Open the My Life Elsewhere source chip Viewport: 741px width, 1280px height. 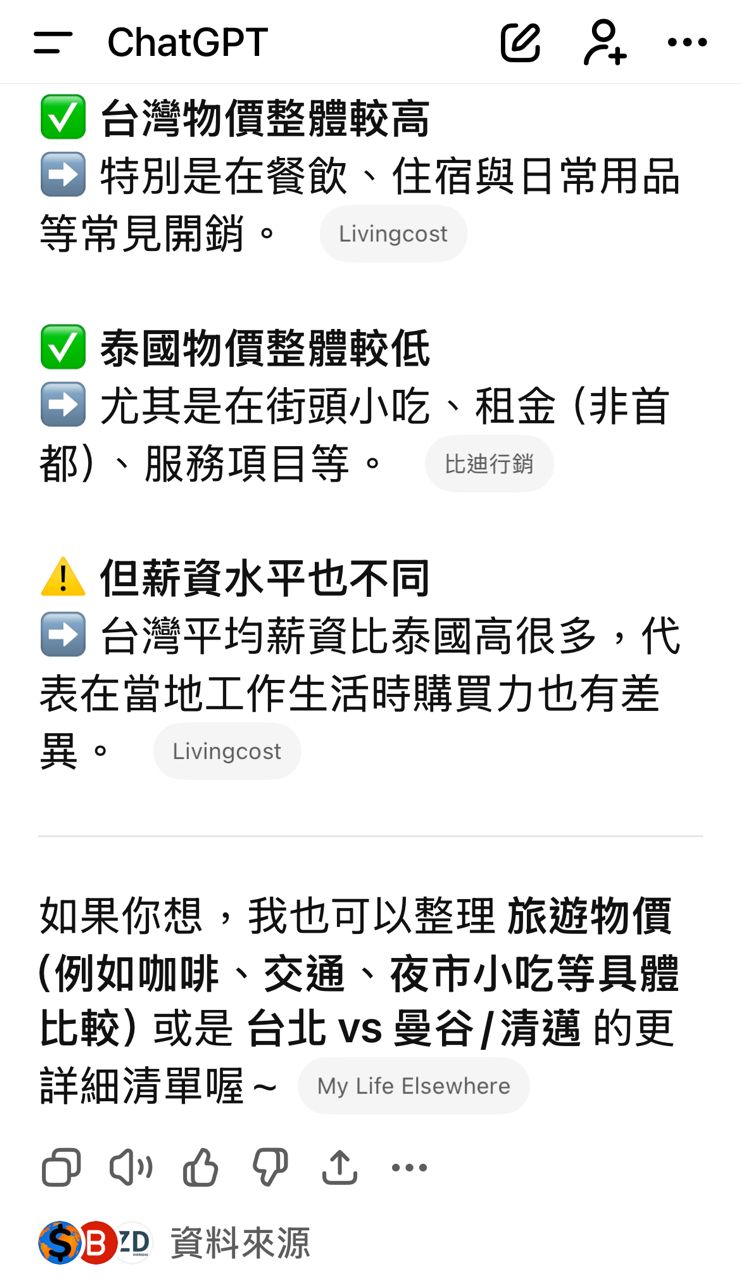(x=413, y=1086)
